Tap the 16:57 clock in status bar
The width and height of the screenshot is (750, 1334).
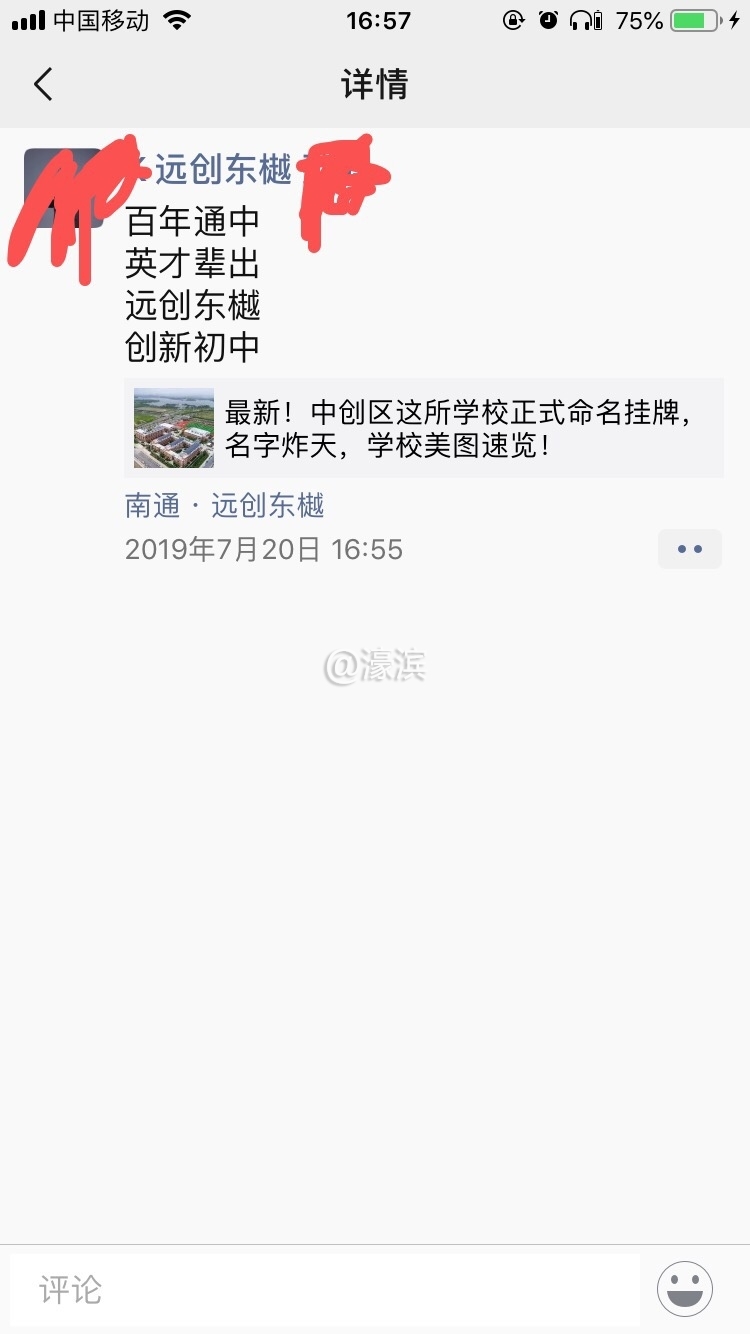tap(377, 18)
